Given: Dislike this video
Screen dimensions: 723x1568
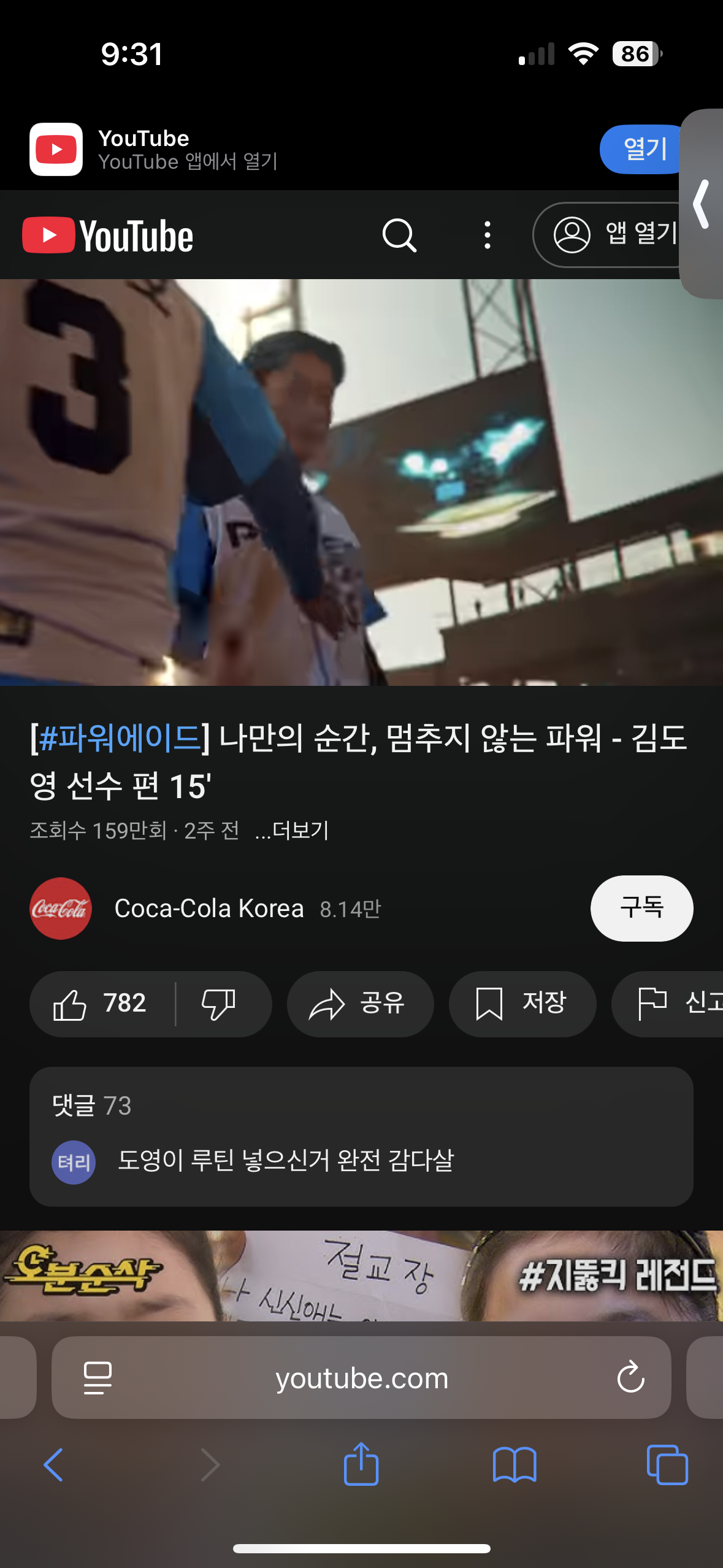Looking at the screenshot, I should tap(219, 1004).
